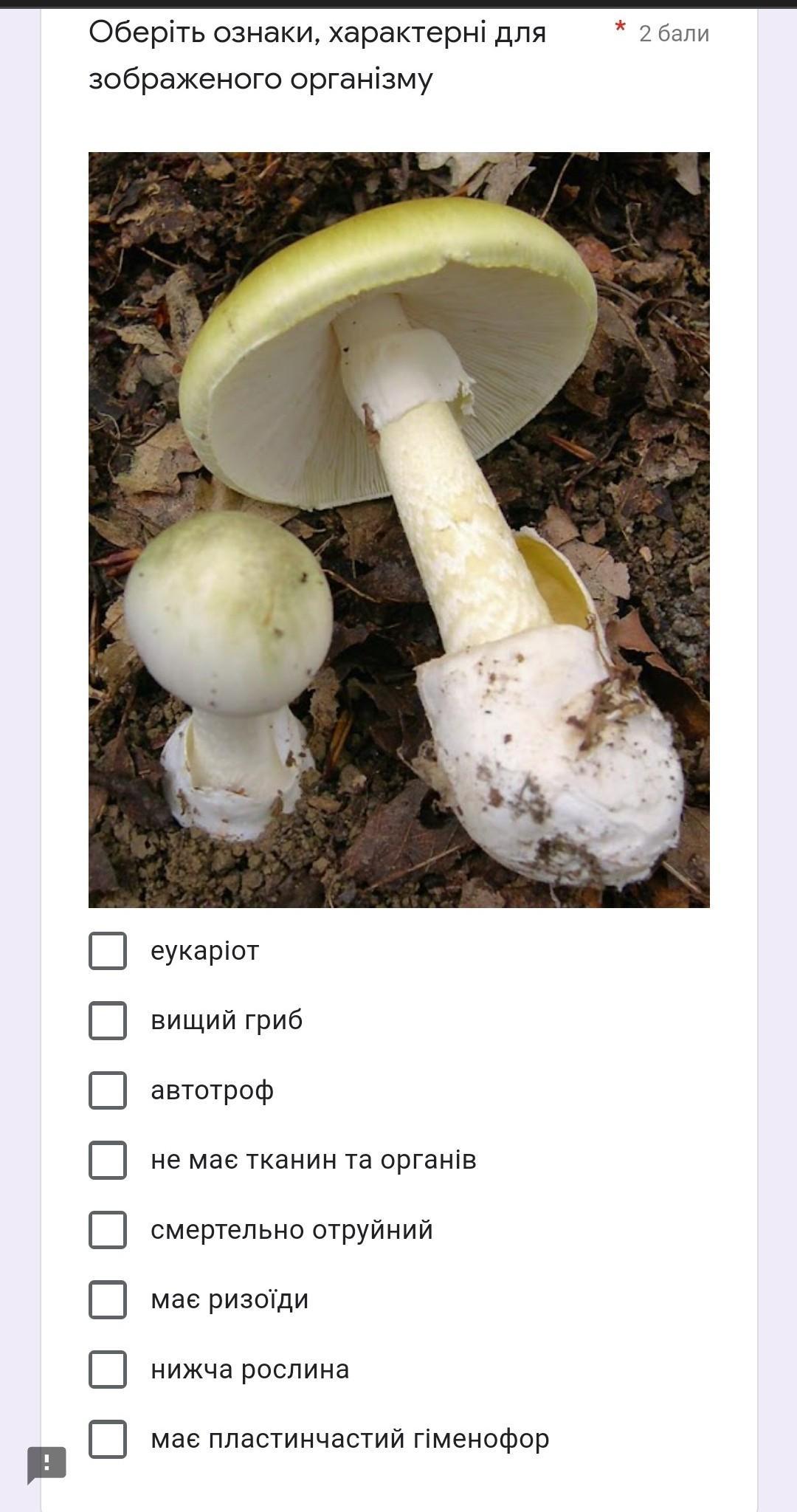
Task: Mark 'не має тканин та органів'
Action: (108, 1160)
